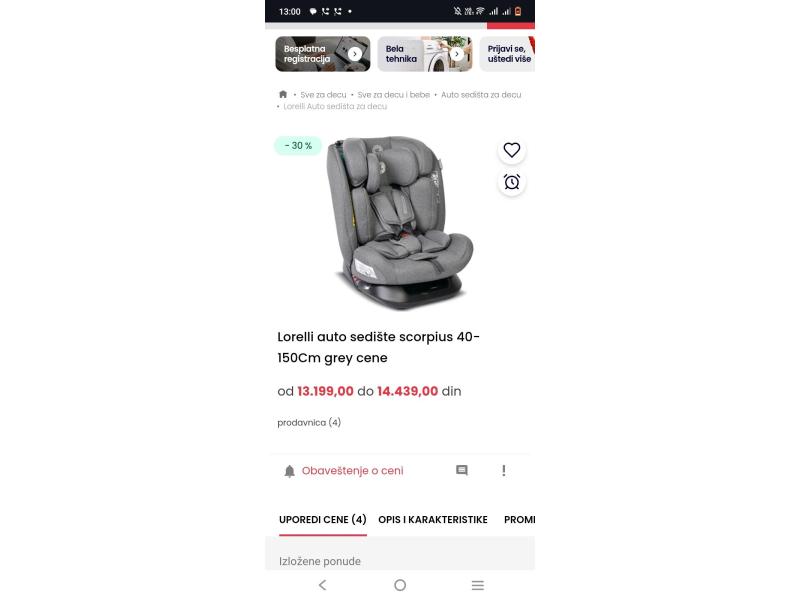Switch to the OPIS I KARAKTERISTIKE tab
The height and width of the screenshot is (600, 800).
tap(432, 520)
